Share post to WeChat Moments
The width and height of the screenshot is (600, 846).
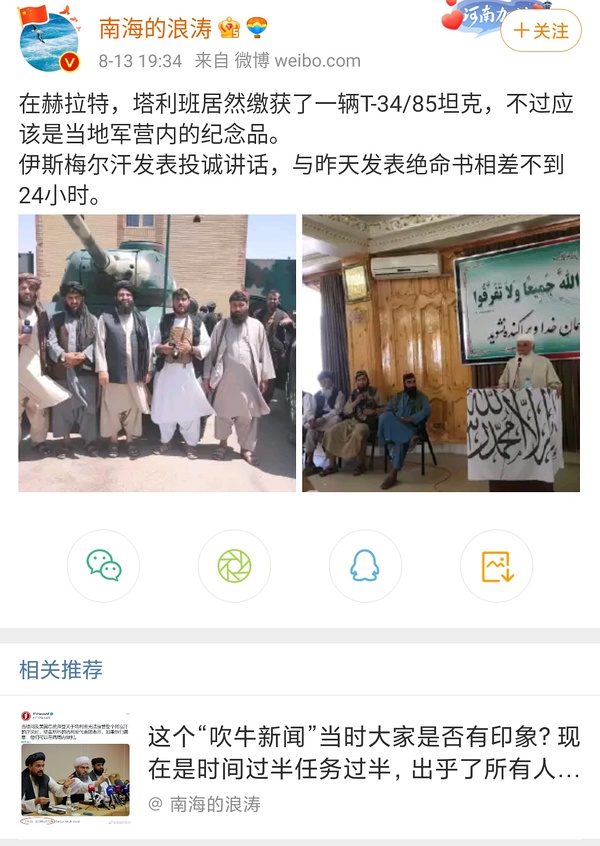pyautogui.click(x=234, y=566)
